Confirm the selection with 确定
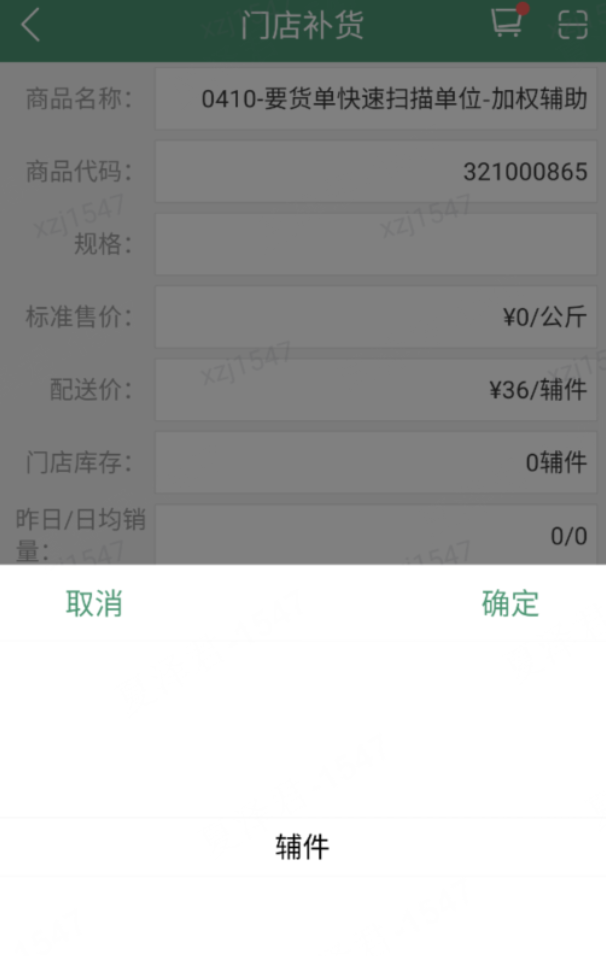The image size is (606, 956). click(510, 604)
